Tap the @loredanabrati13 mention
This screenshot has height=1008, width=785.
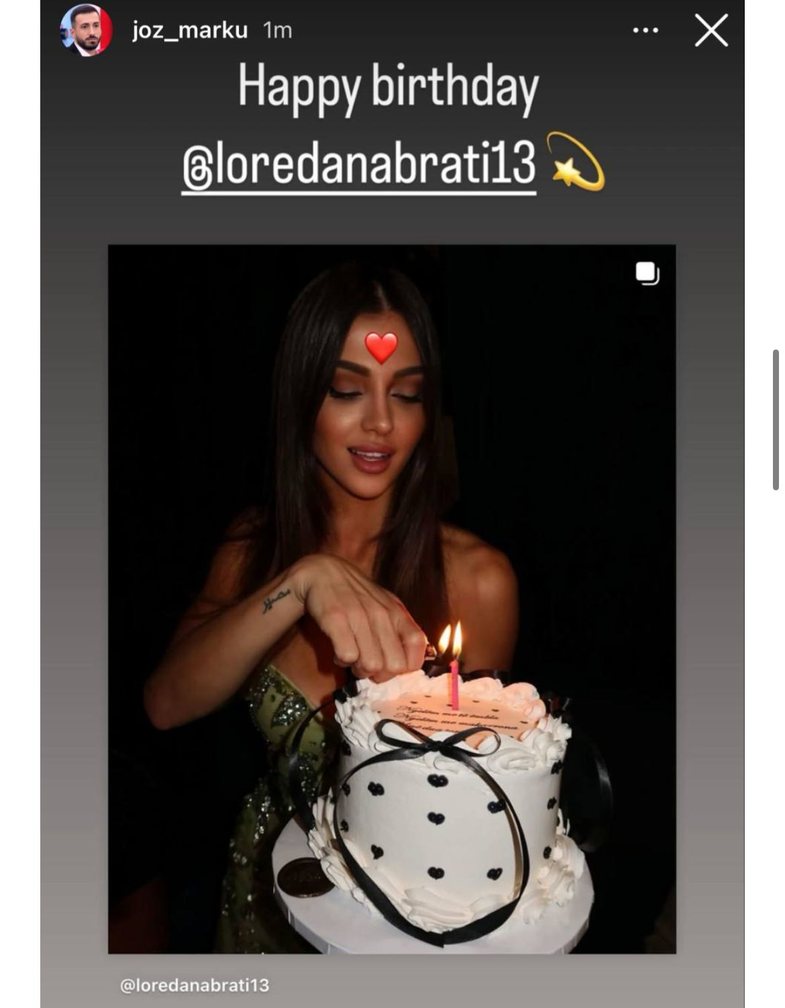358,165
